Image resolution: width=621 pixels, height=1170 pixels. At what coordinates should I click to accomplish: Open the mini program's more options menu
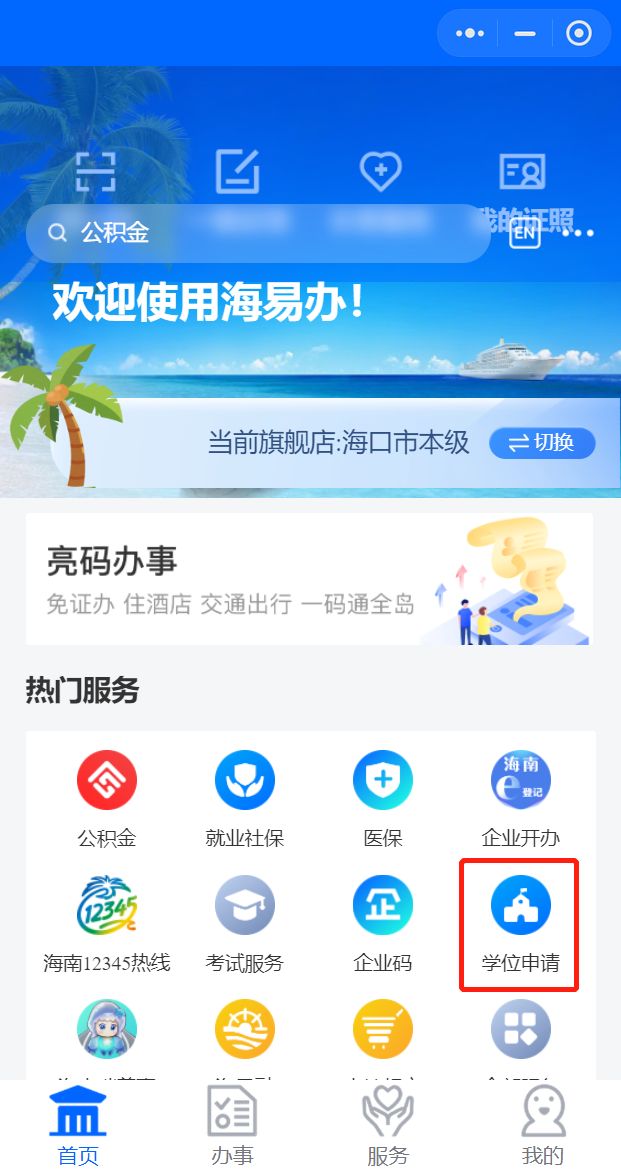pos(469,34)
